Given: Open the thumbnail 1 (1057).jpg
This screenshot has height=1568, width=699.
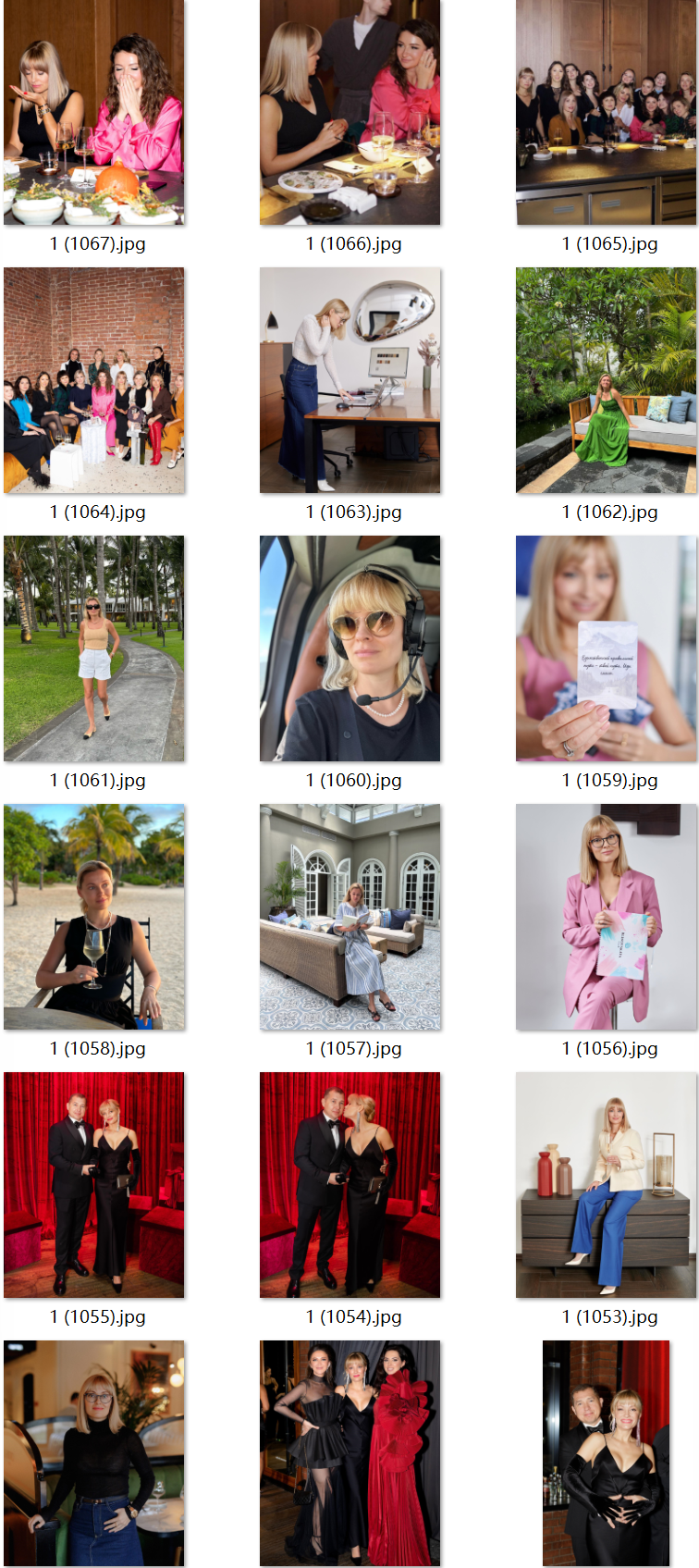Looking at the screenshot, I should click(x=349, y=917).
